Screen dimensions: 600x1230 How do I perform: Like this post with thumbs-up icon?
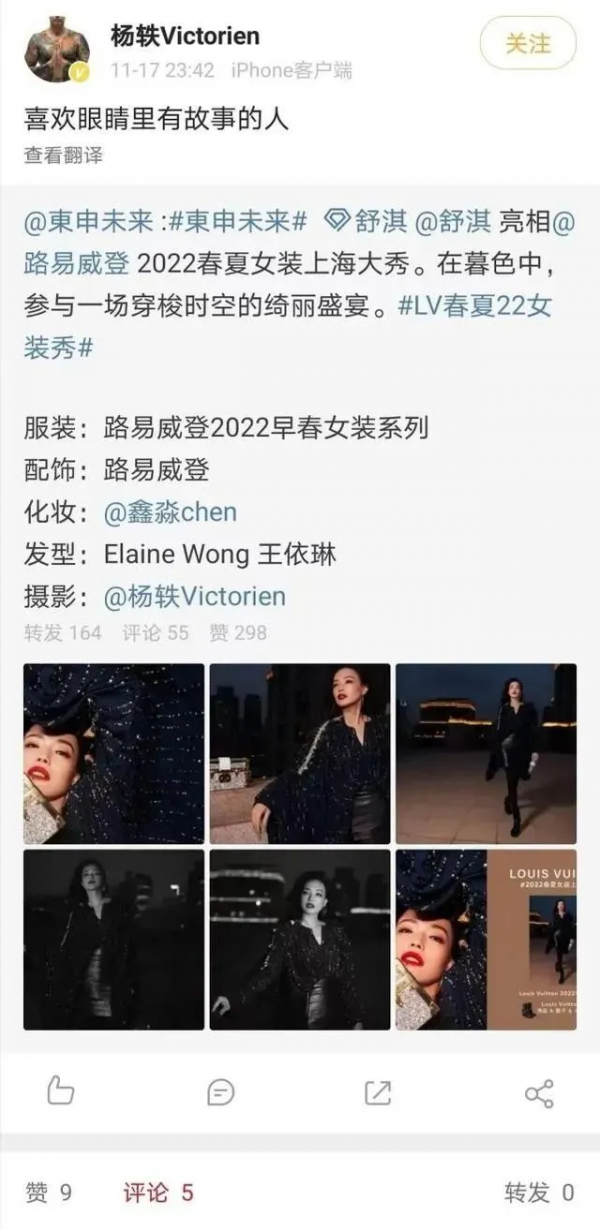tap(61, 1092)
